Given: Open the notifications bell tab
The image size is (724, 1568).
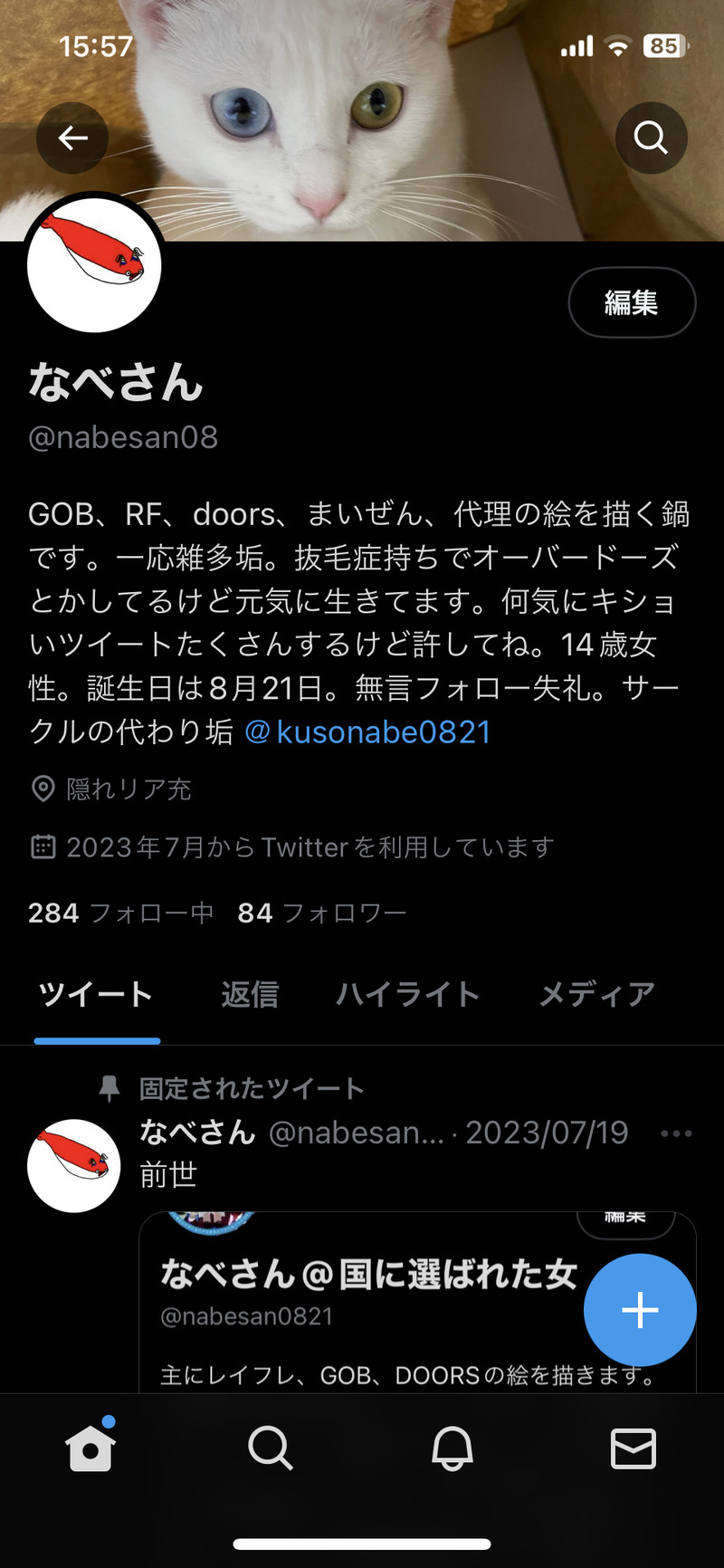Looking at the screenshot, I should click(452, 1449).
